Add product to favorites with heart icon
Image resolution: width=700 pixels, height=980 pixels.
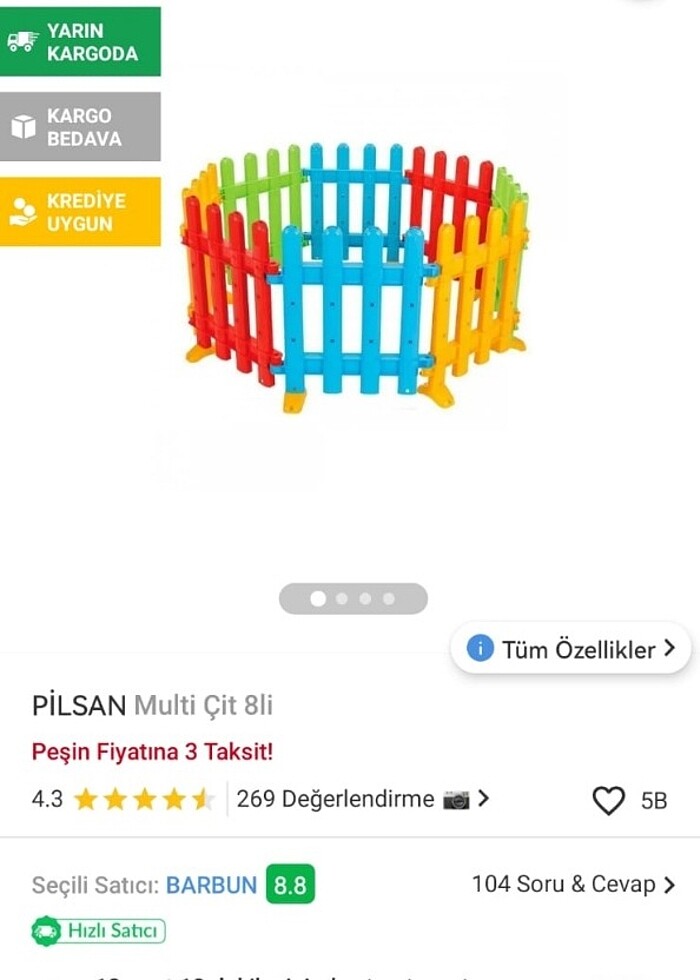[608, 800]
